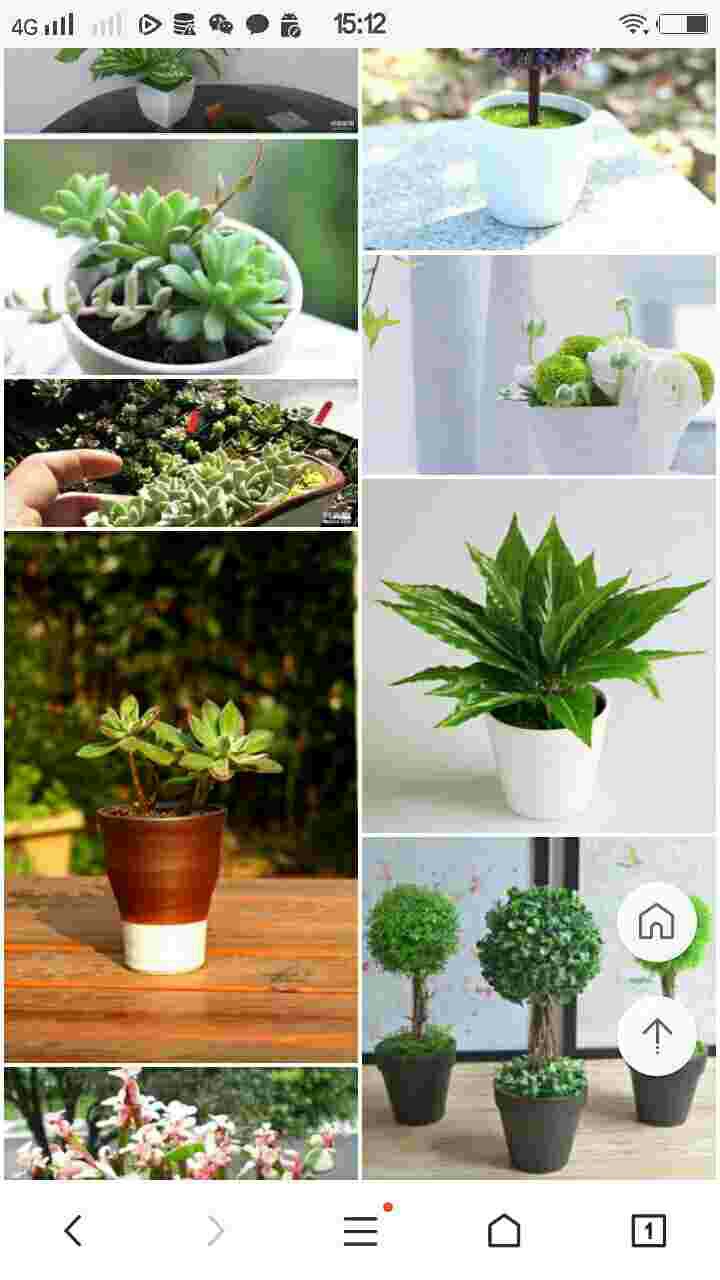Go to the browser home page
720x1280 pixels.
(x=504, y=1231)
